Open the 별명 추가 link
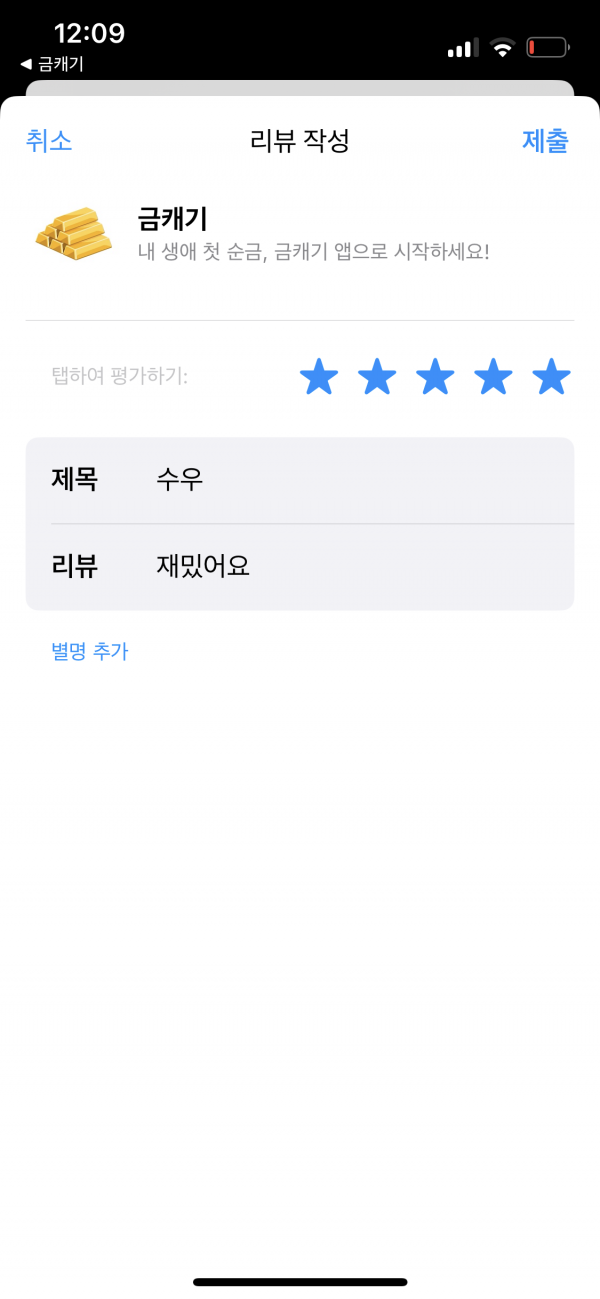The height and width of the screenshot is (1299, 600). click(x=90, y=652)
